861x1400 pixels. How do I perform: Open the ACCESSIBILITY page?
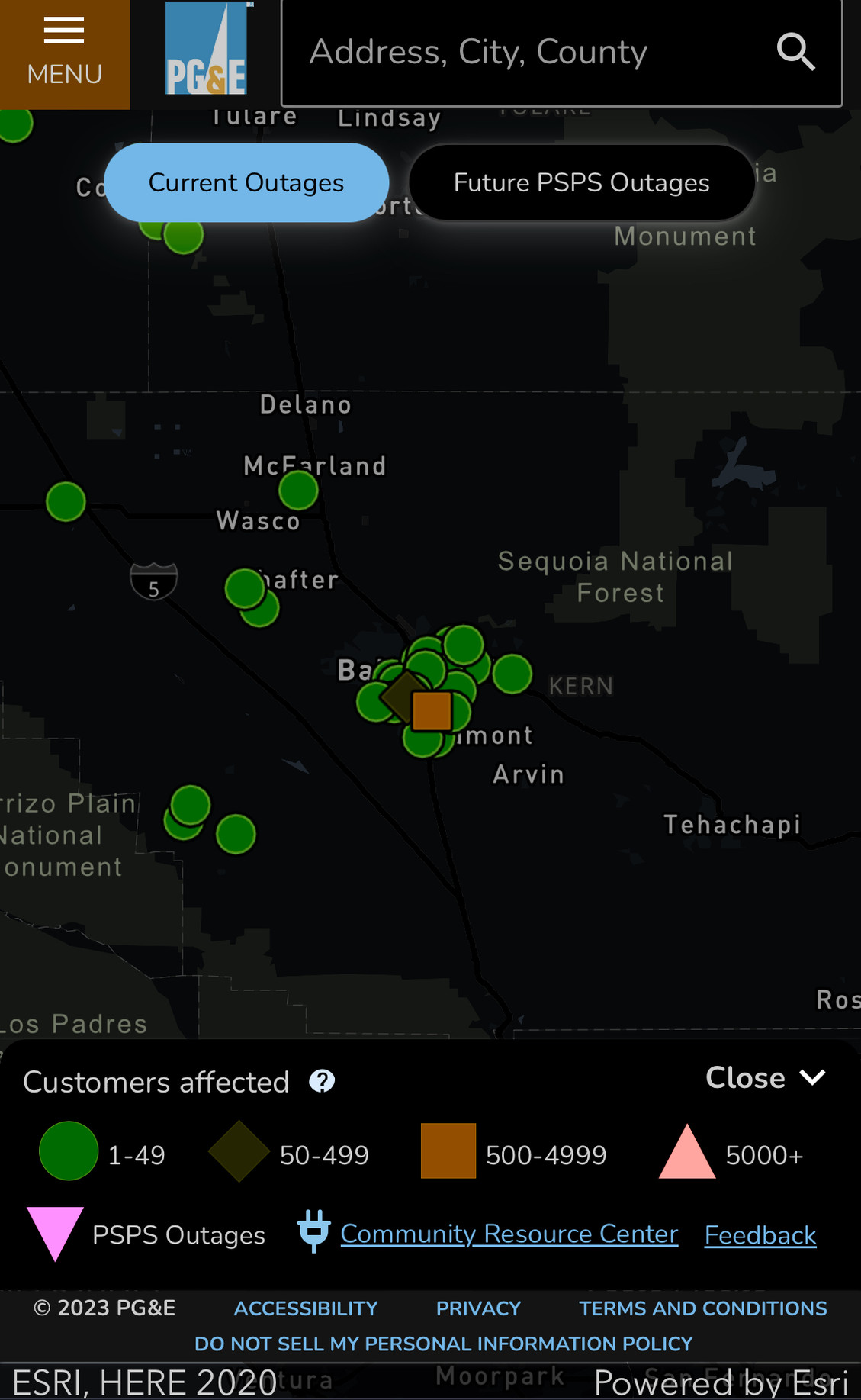pos(306,1308)
